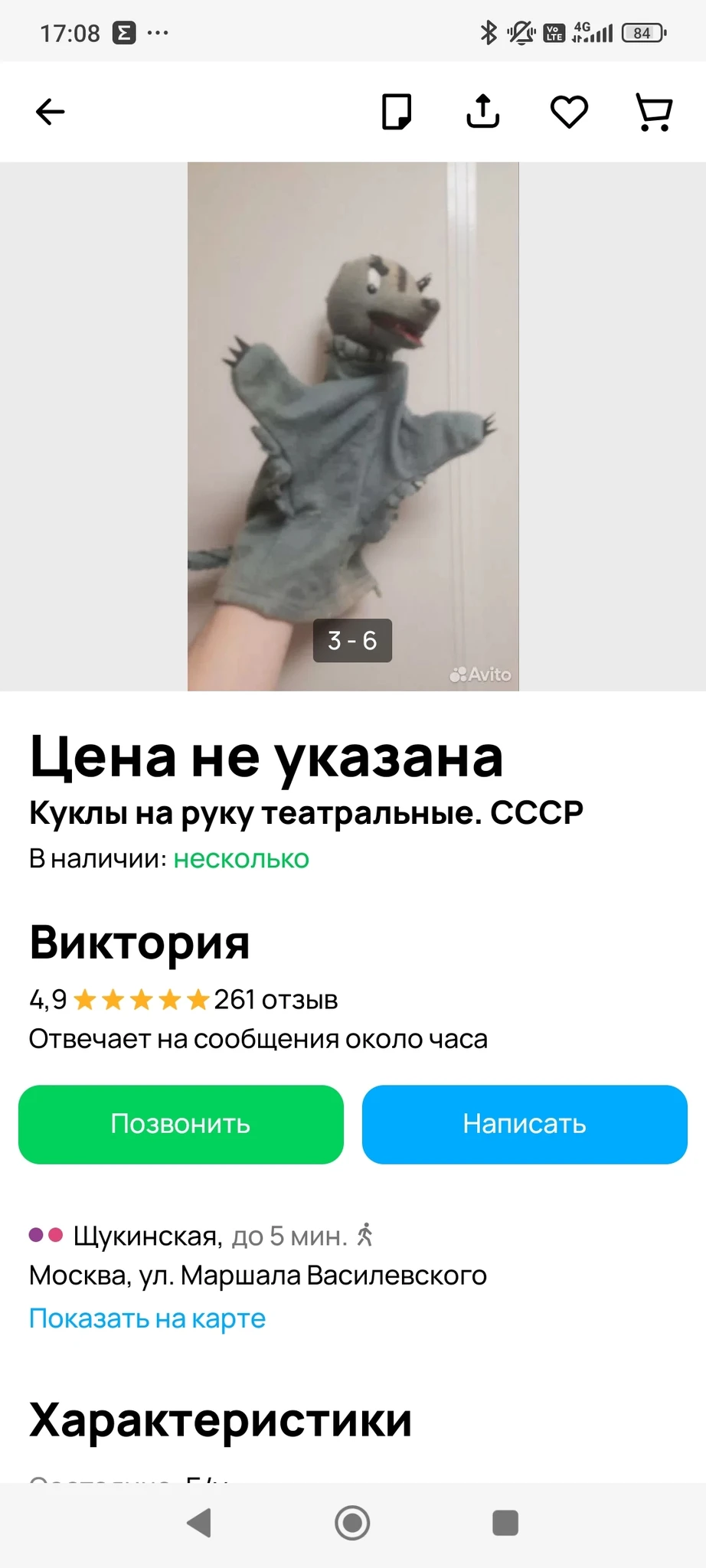Share this puppet listing
The image size is (706, 1568).
(x=483, y=112)
